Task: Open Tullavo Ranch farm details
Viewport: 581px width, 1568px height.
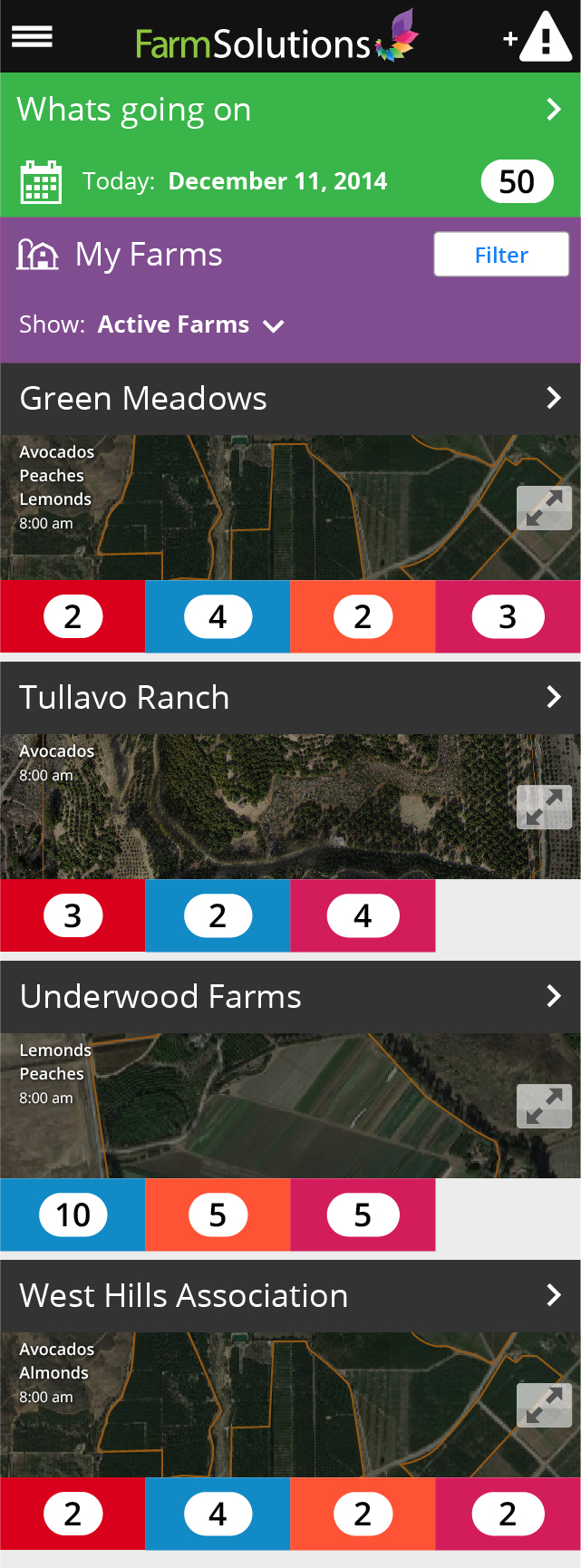Action: tap(553, 697)
